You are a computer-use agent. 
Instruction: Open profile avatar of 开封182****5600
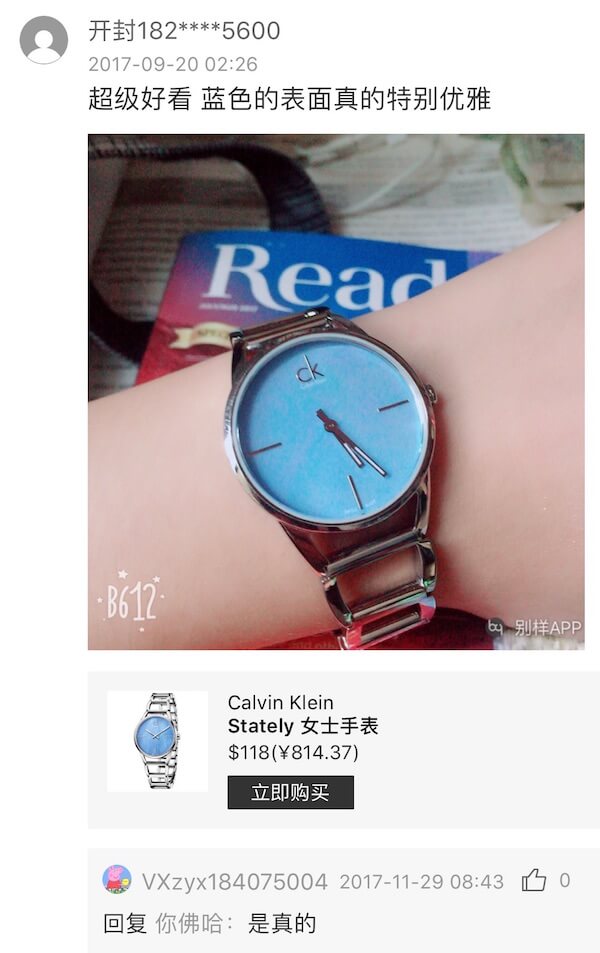pos(44,41)
